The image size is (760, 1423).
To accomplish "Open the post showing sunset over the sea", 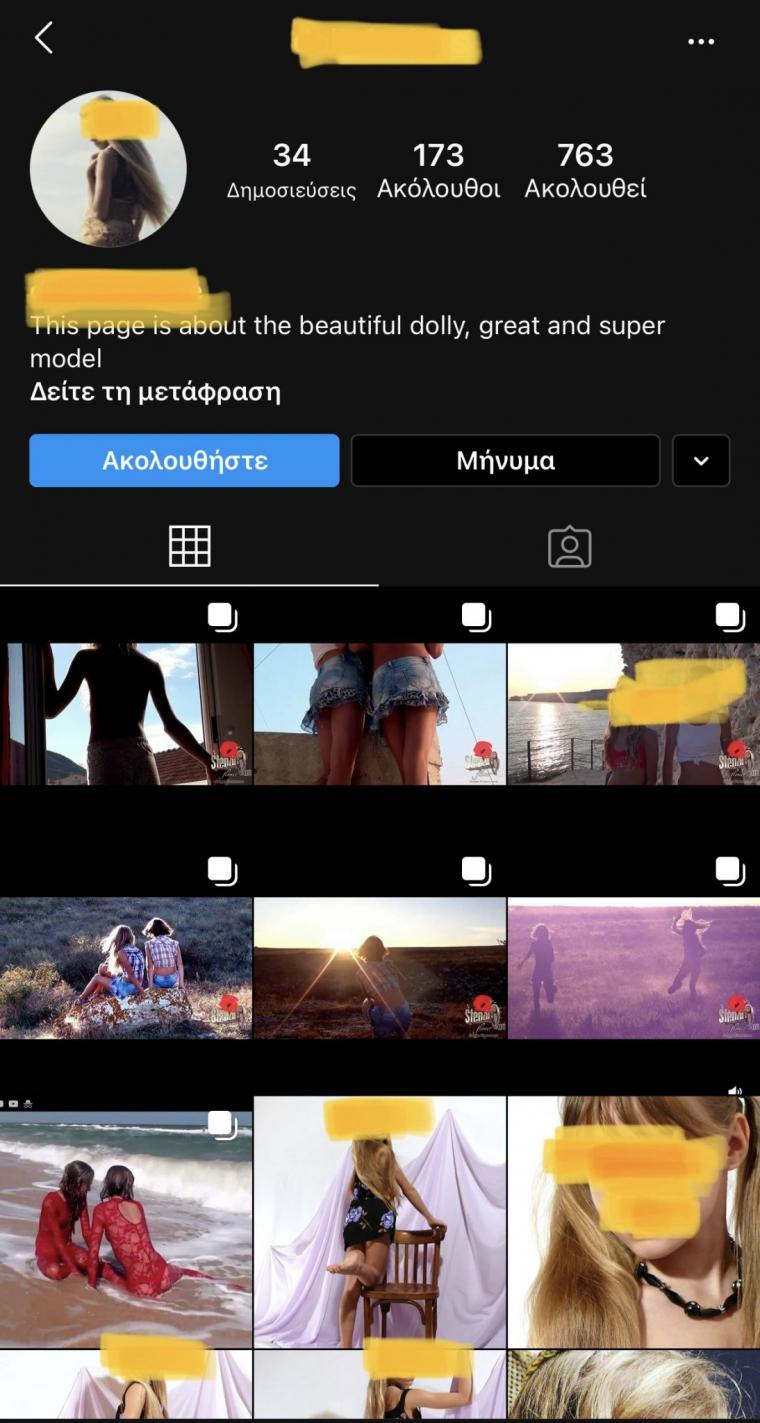I will pos(633,714).
